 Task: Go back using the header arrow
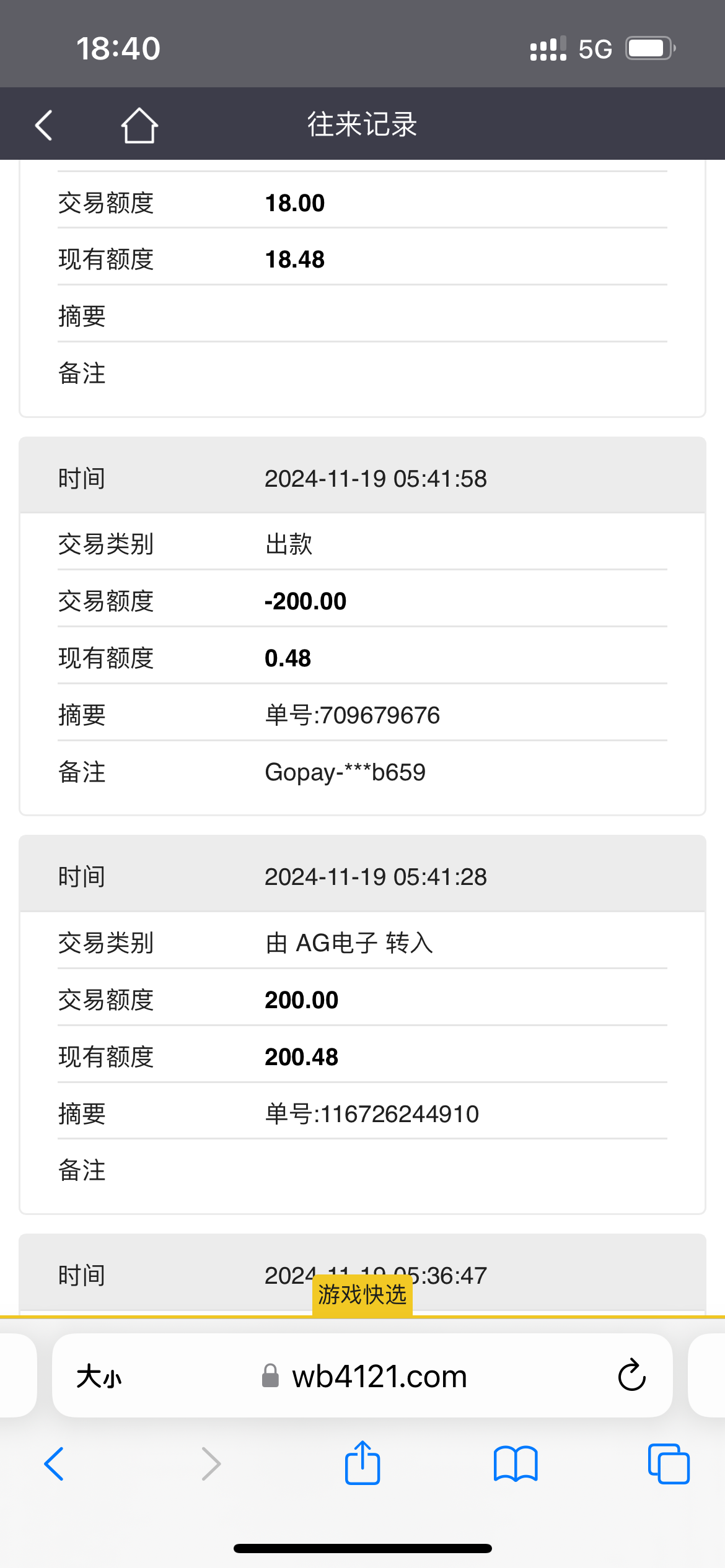44,125
